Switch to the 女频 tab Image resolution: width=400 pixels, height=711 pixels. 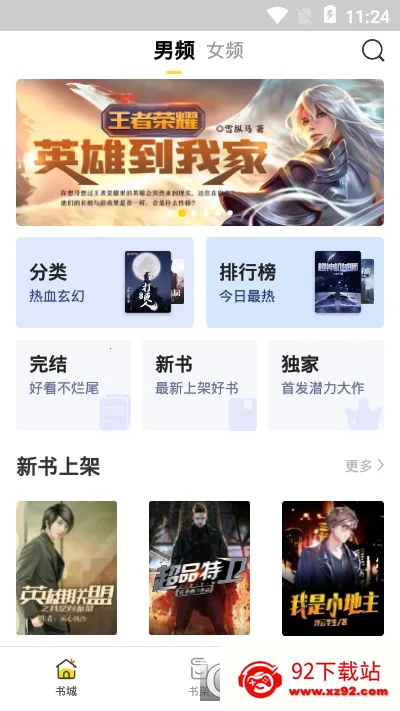(x=225, y=50)
